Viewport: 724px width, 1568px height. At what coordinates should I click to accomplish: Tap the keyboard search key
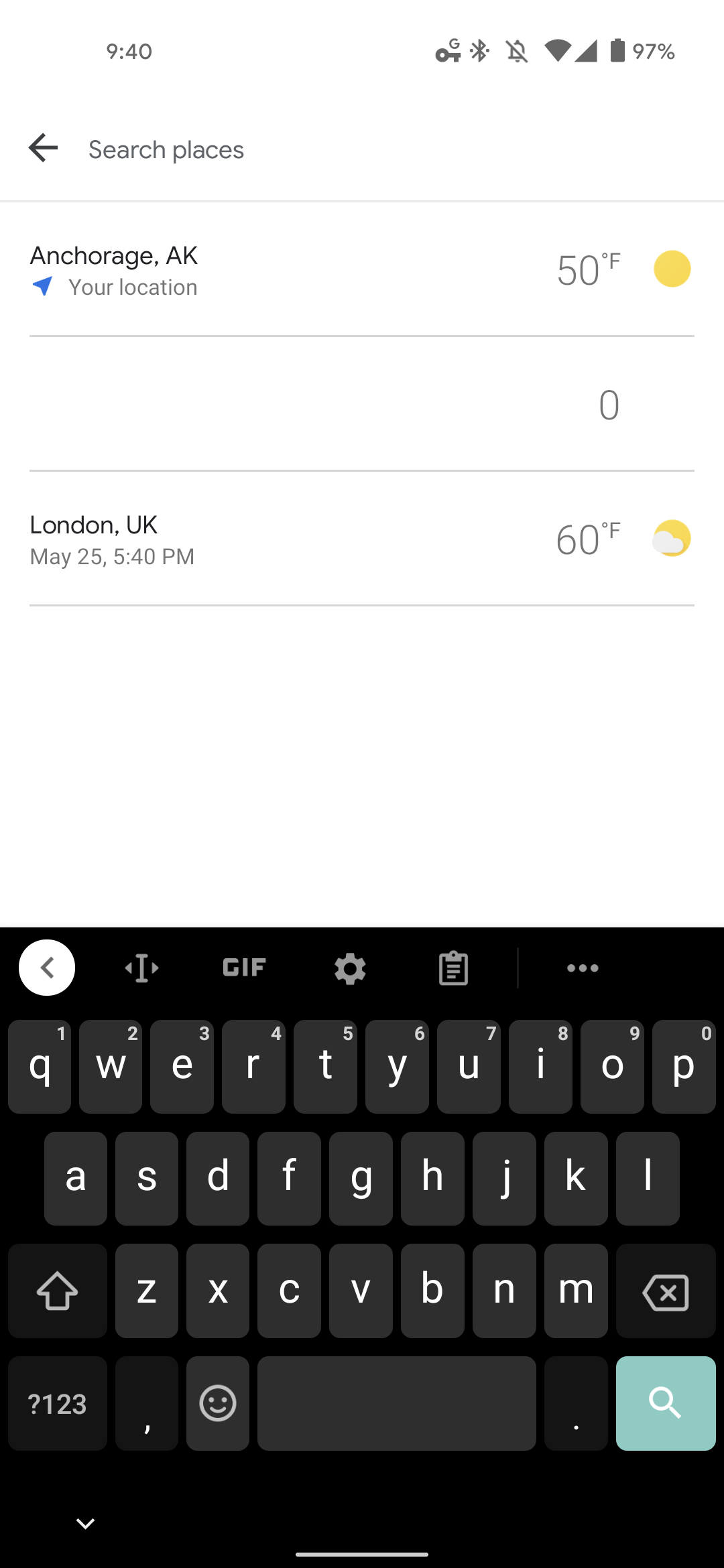pos(665,1403)
